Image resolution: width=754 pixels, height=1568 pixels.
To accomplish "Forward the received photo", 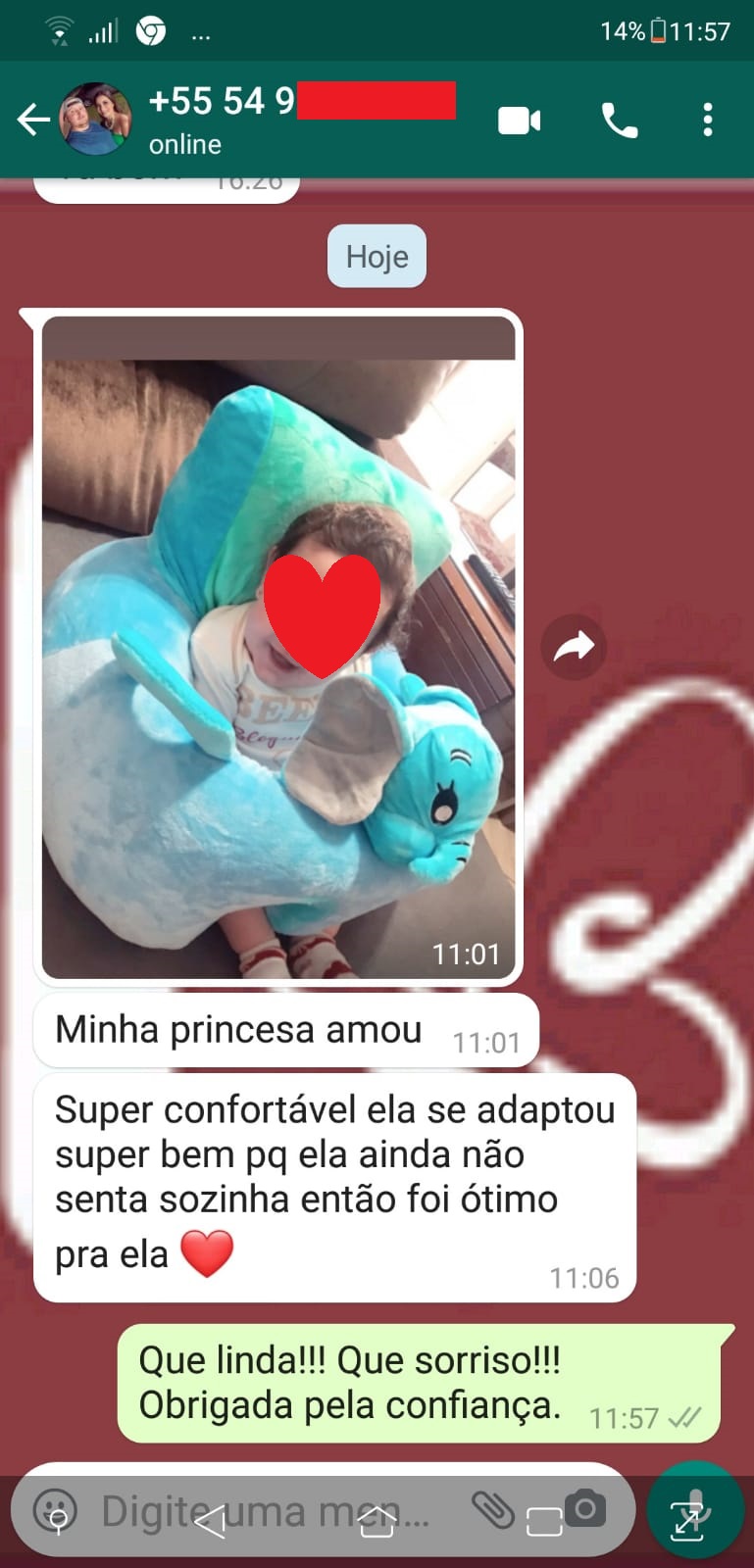I will [574, 647].
